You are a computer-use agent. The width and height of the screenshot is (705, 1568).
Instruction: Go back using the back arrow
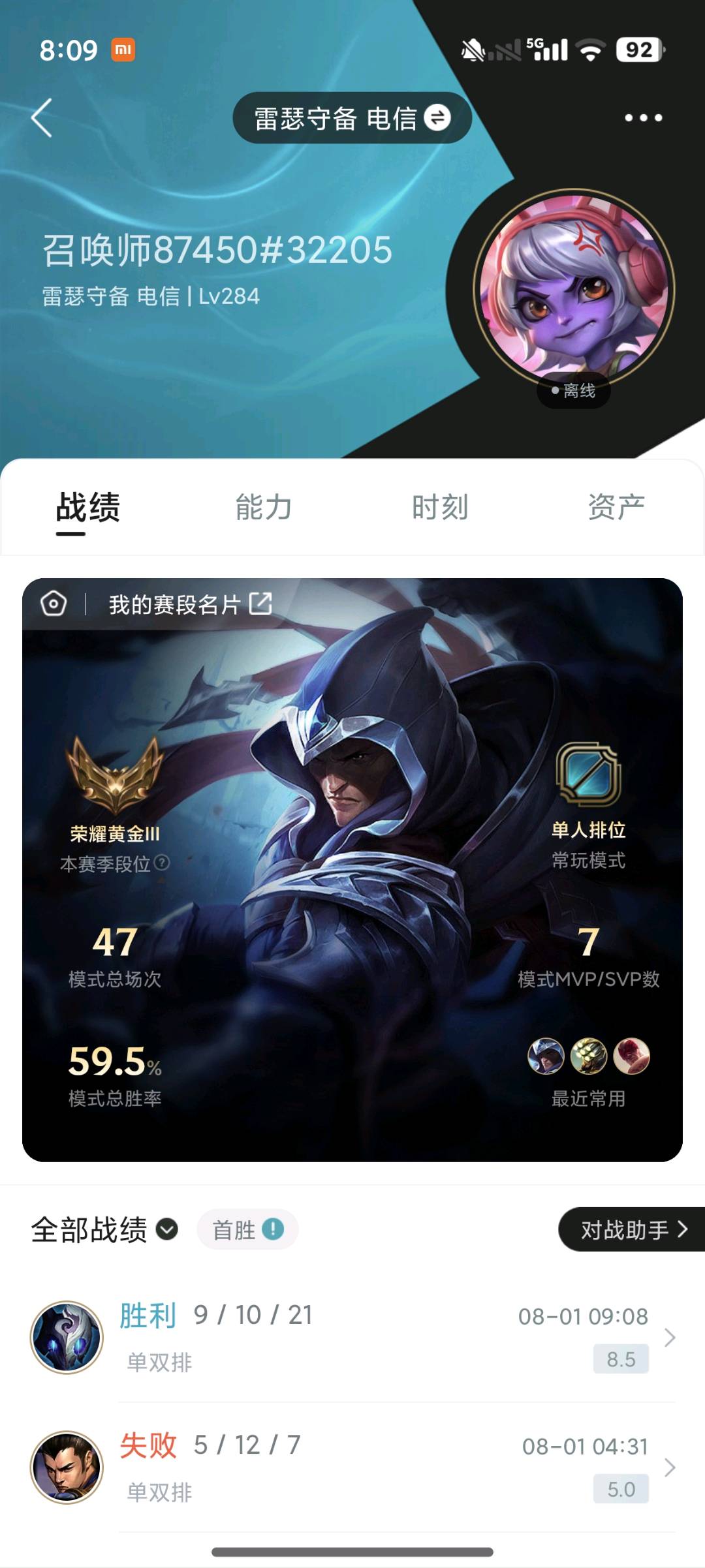point(42,118)
